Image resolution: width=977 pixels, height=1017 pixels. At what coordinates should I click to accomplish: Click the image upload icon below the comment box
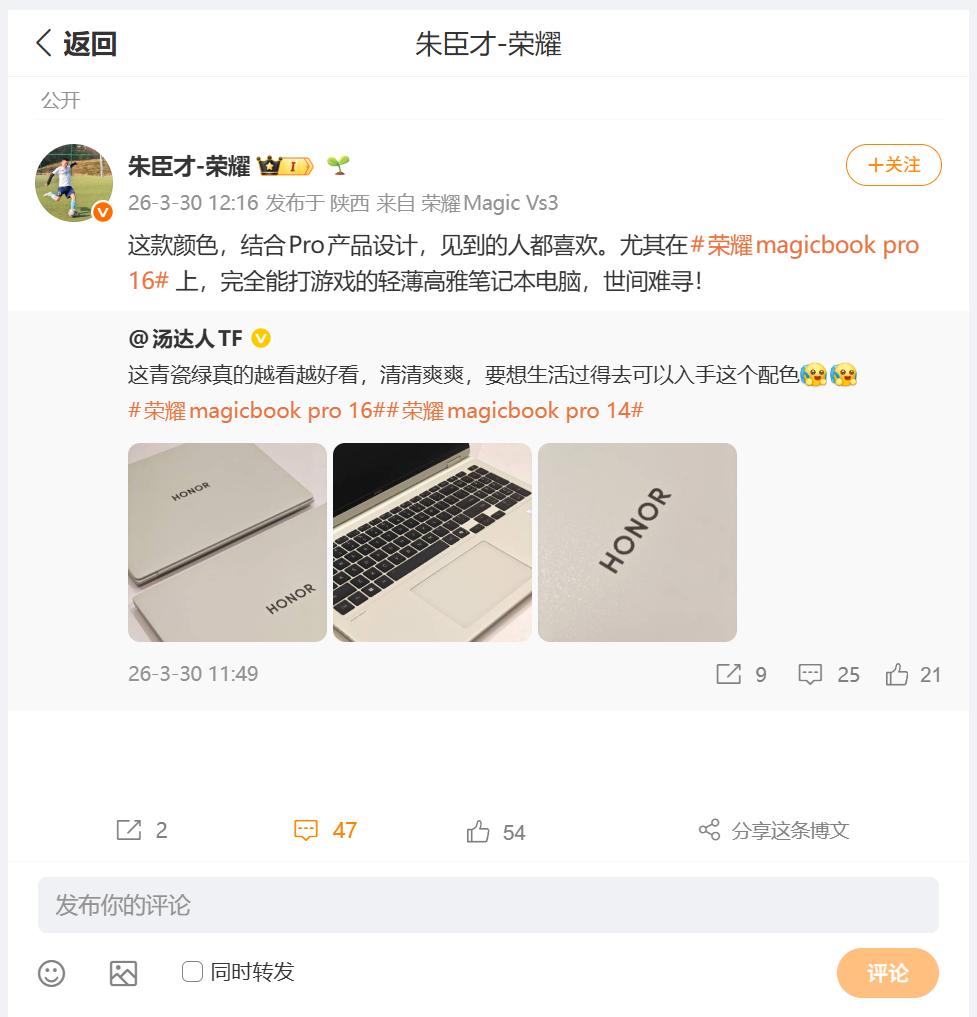[x=123, y=972]
